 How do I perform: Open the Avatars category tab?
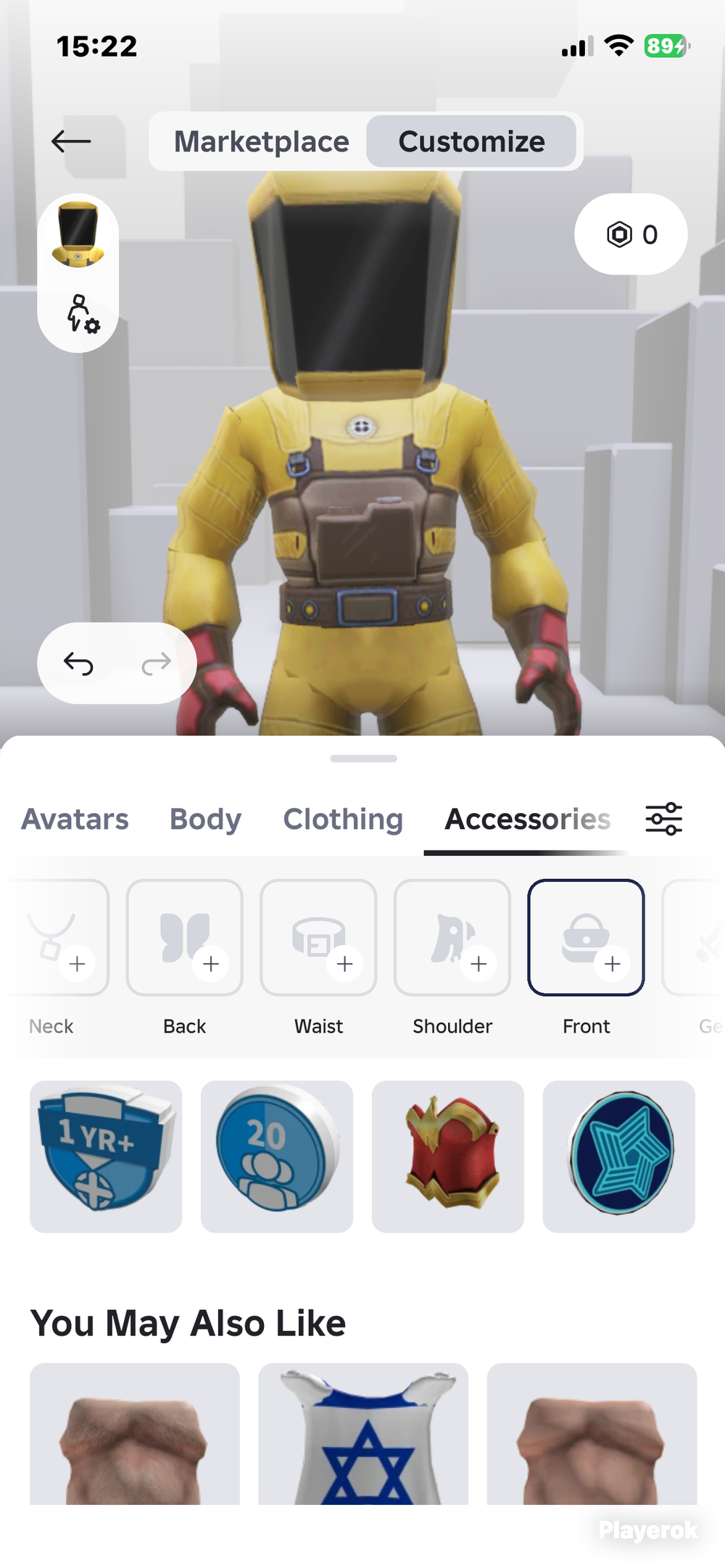75,820
